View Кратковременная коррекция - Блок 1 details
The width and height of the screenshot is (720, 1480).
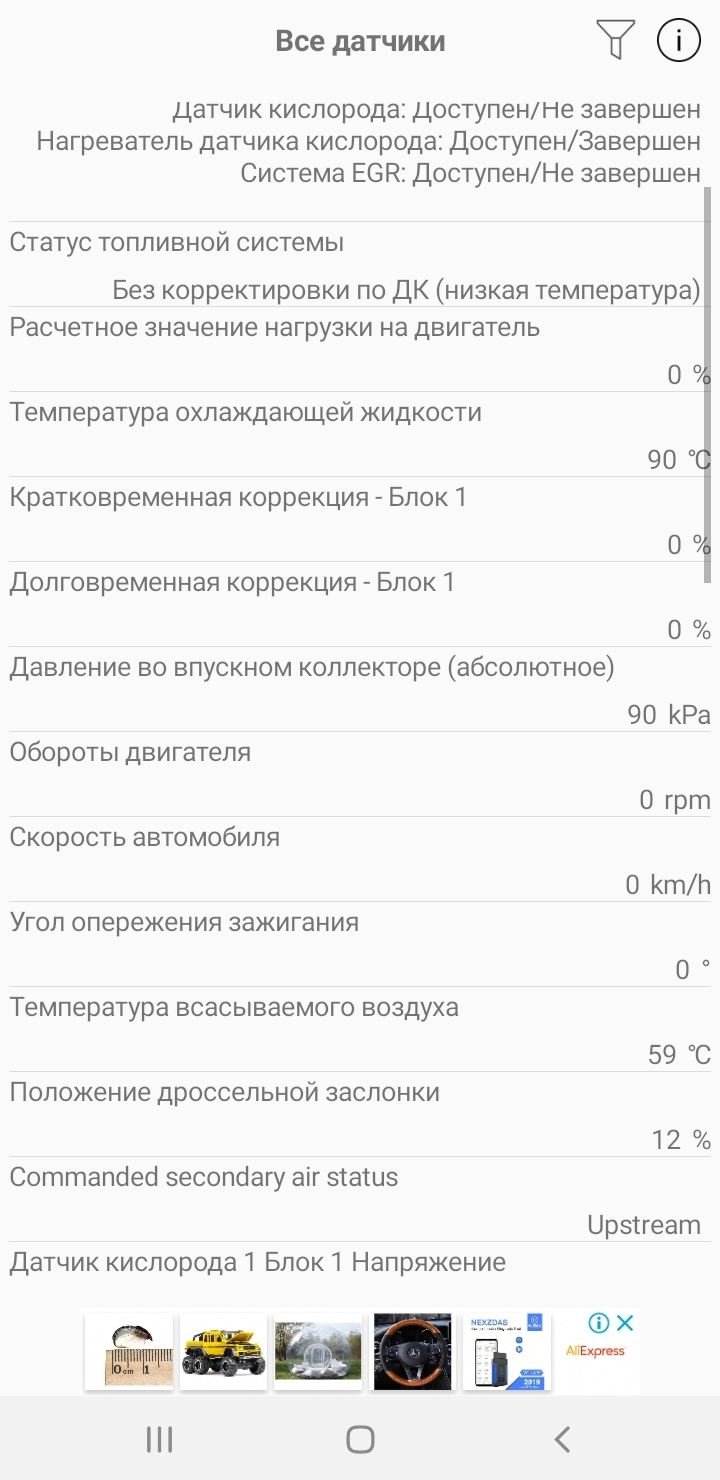tap(360, 520)
